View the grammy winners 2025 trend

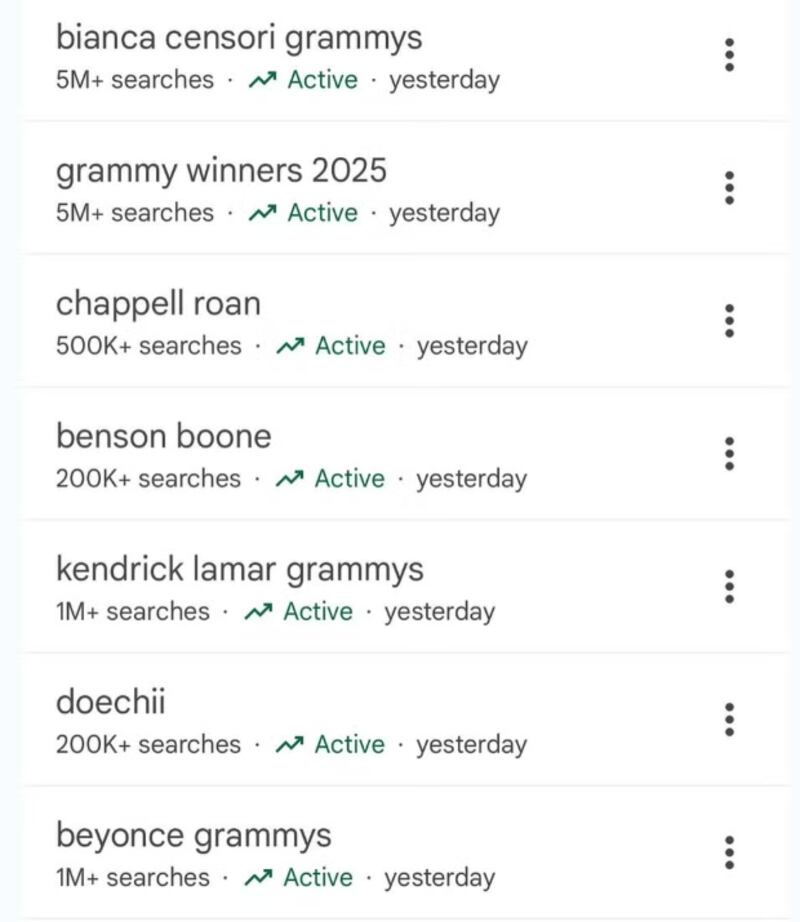[221, 171]
